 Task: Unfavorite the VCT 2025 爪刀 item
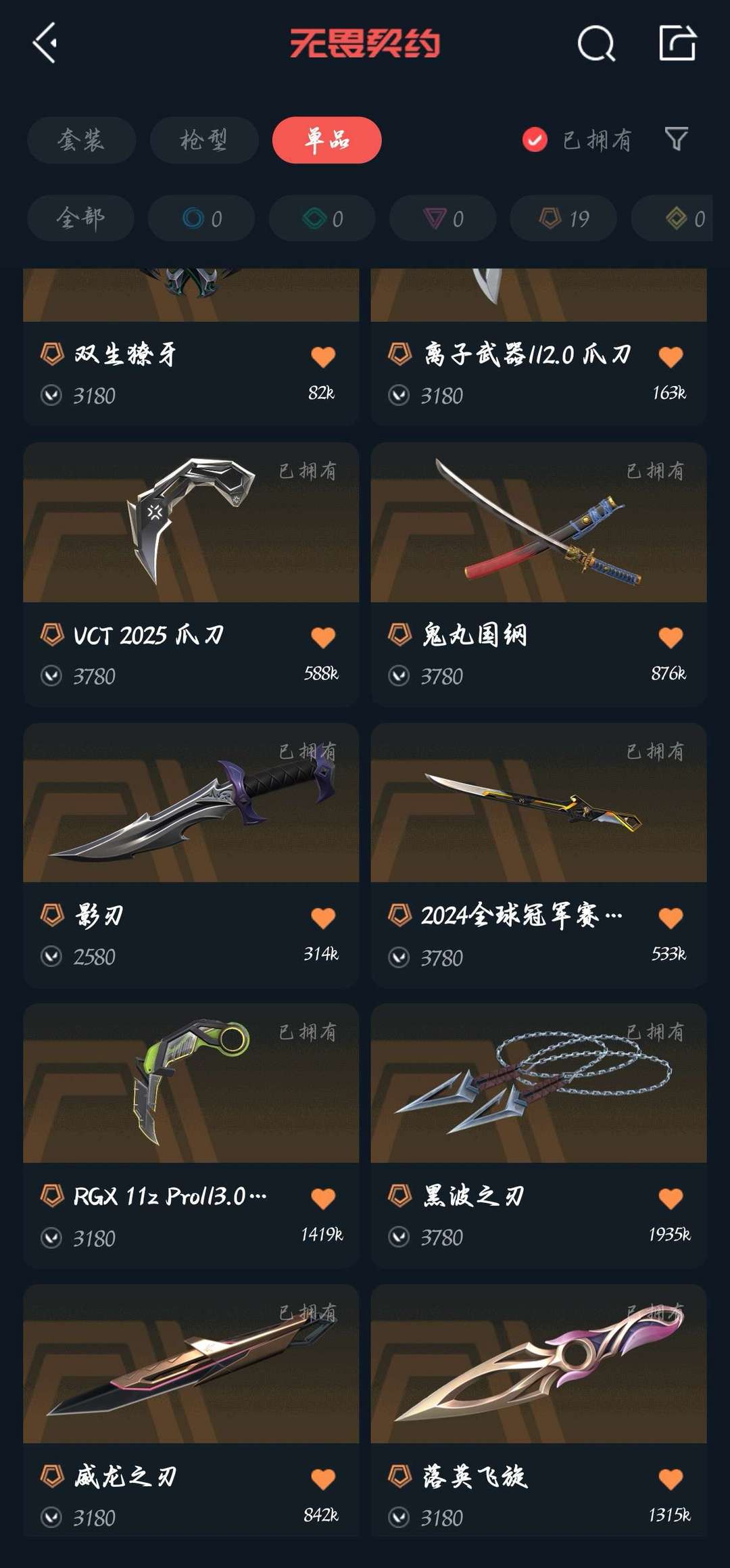coord(322,636)
